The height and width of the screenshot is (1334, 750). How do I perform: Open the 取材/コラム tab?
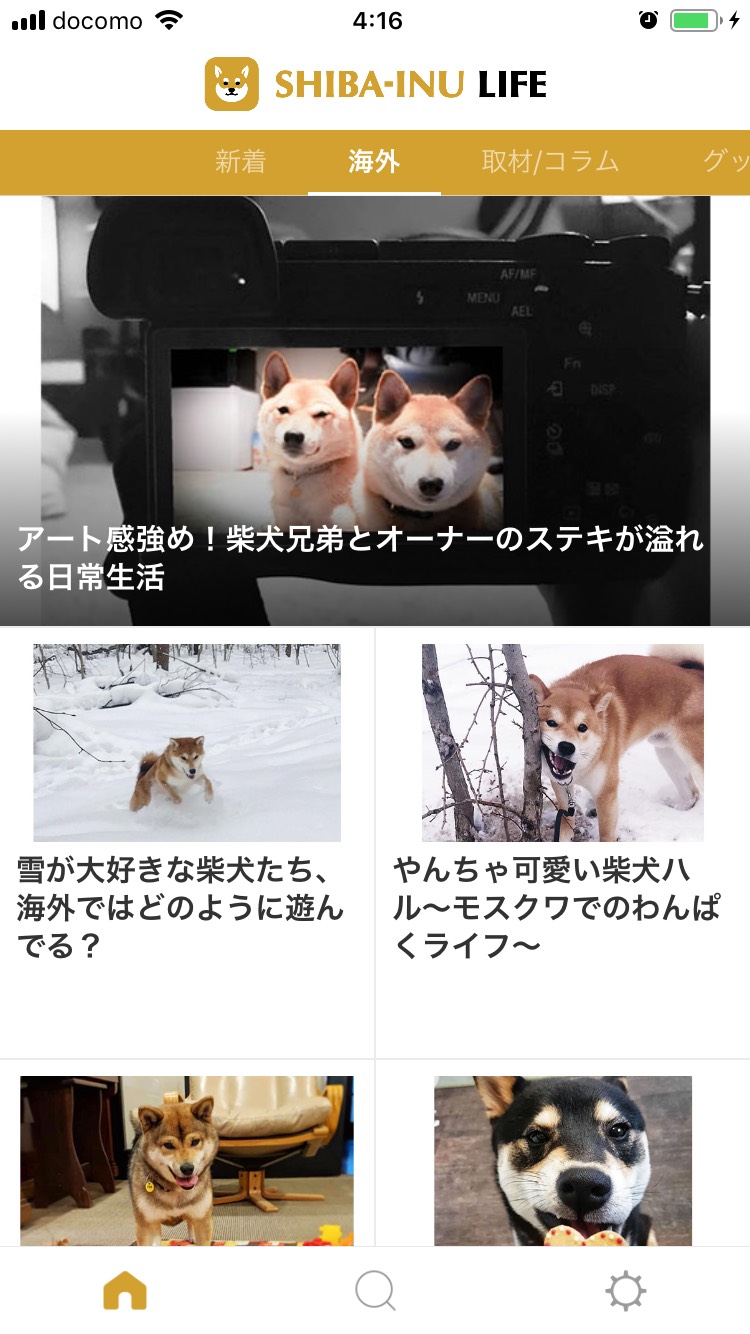pyautogui.click(x=550, y=162)
